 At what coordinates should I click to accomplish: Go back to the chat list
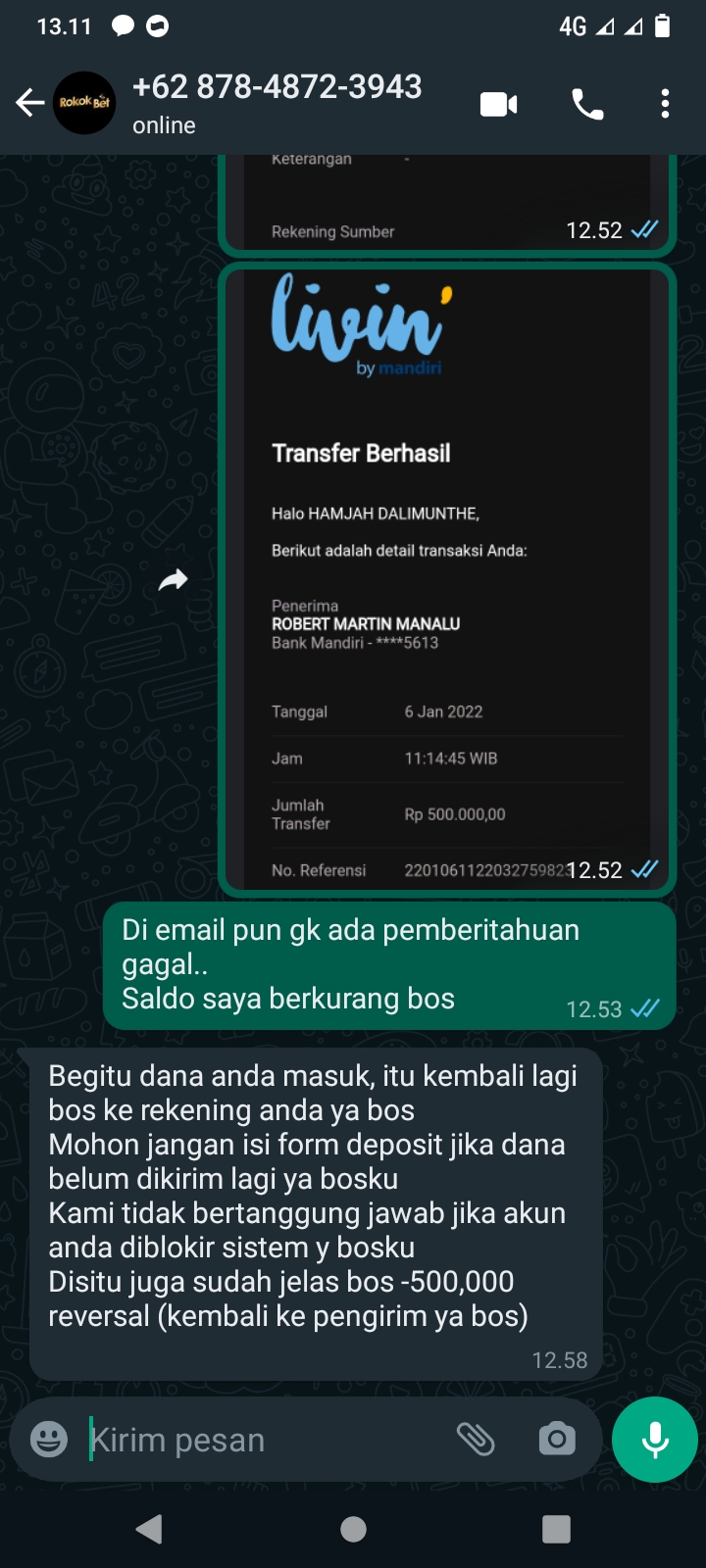click(30, 103)
